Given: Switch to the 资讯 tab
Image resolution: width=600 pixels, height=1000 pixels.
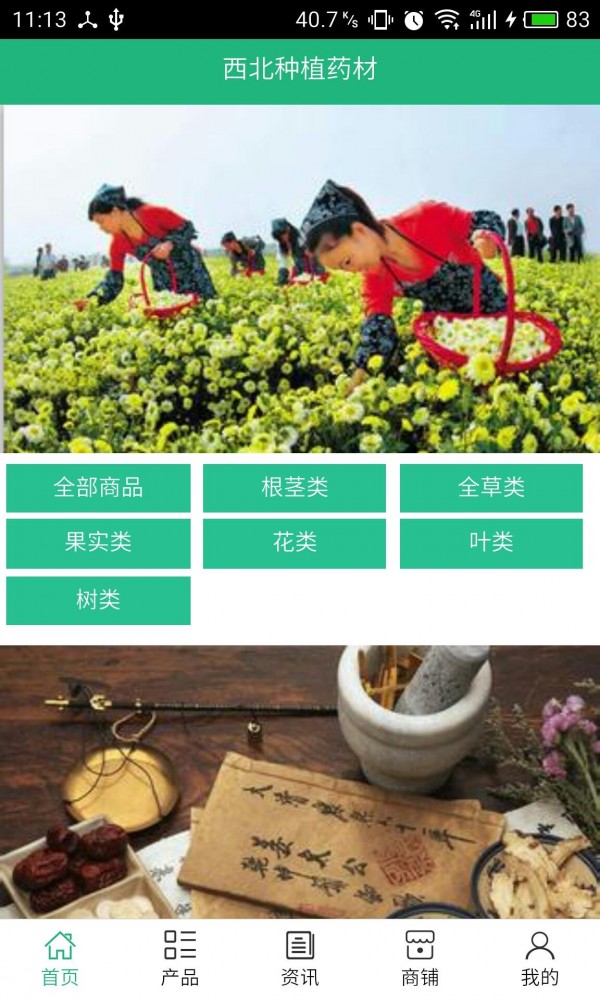Looking at the screenshot, I should [300, 958].
